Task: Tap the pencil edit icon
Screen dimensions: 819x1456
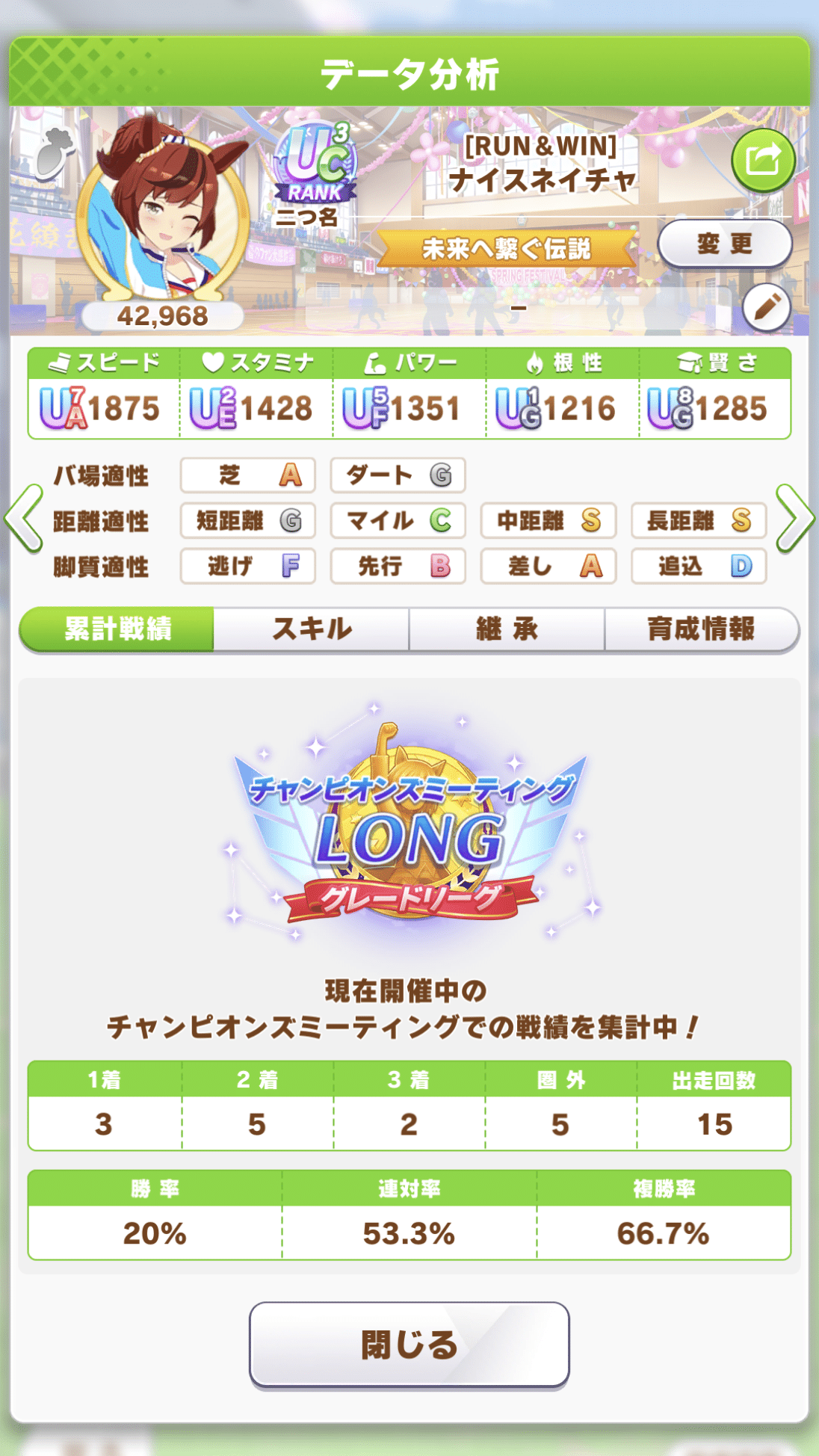Action: [767, 307]
